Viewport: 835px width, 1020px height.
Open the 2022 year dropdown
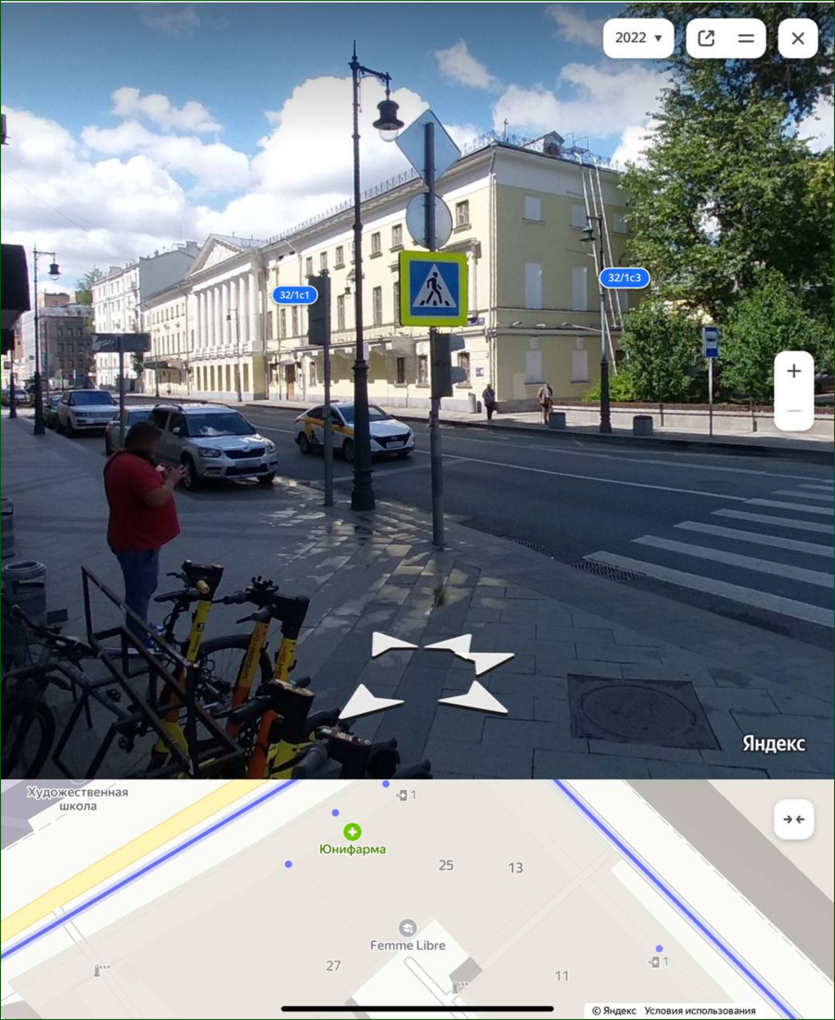point(638,39)
